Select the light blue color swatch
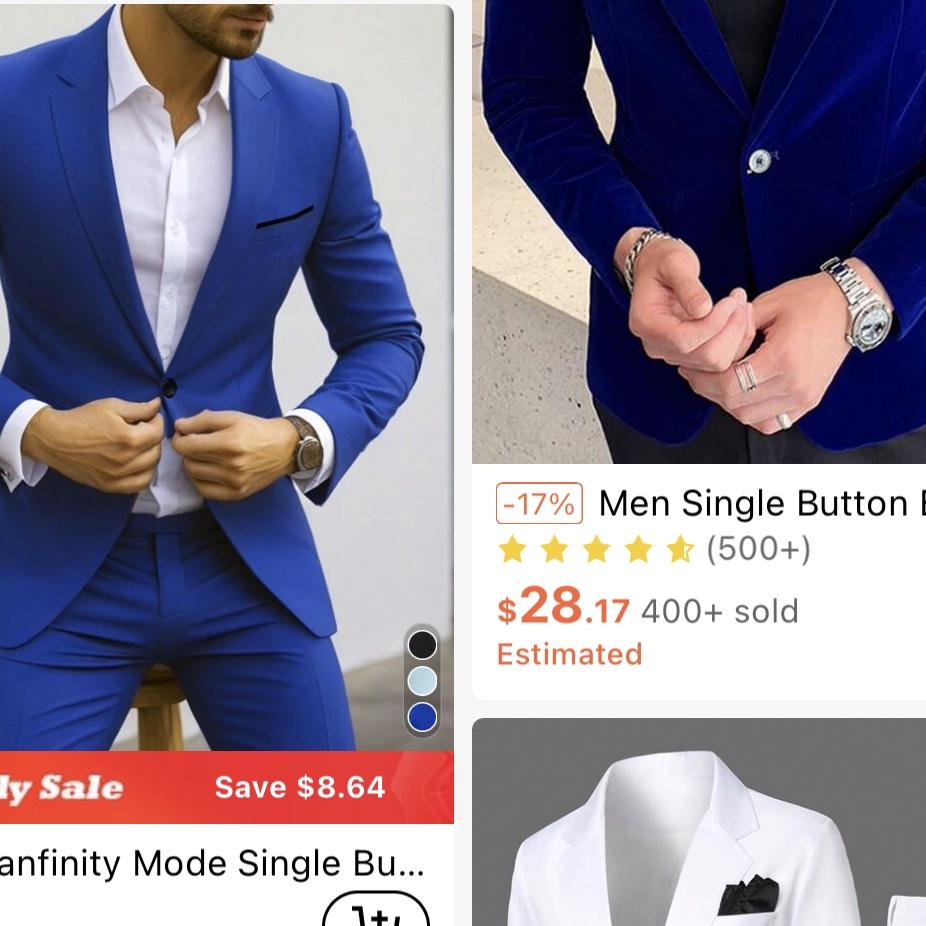The height and width of the screenshot is (926, 926). click(x=423, y=681)
